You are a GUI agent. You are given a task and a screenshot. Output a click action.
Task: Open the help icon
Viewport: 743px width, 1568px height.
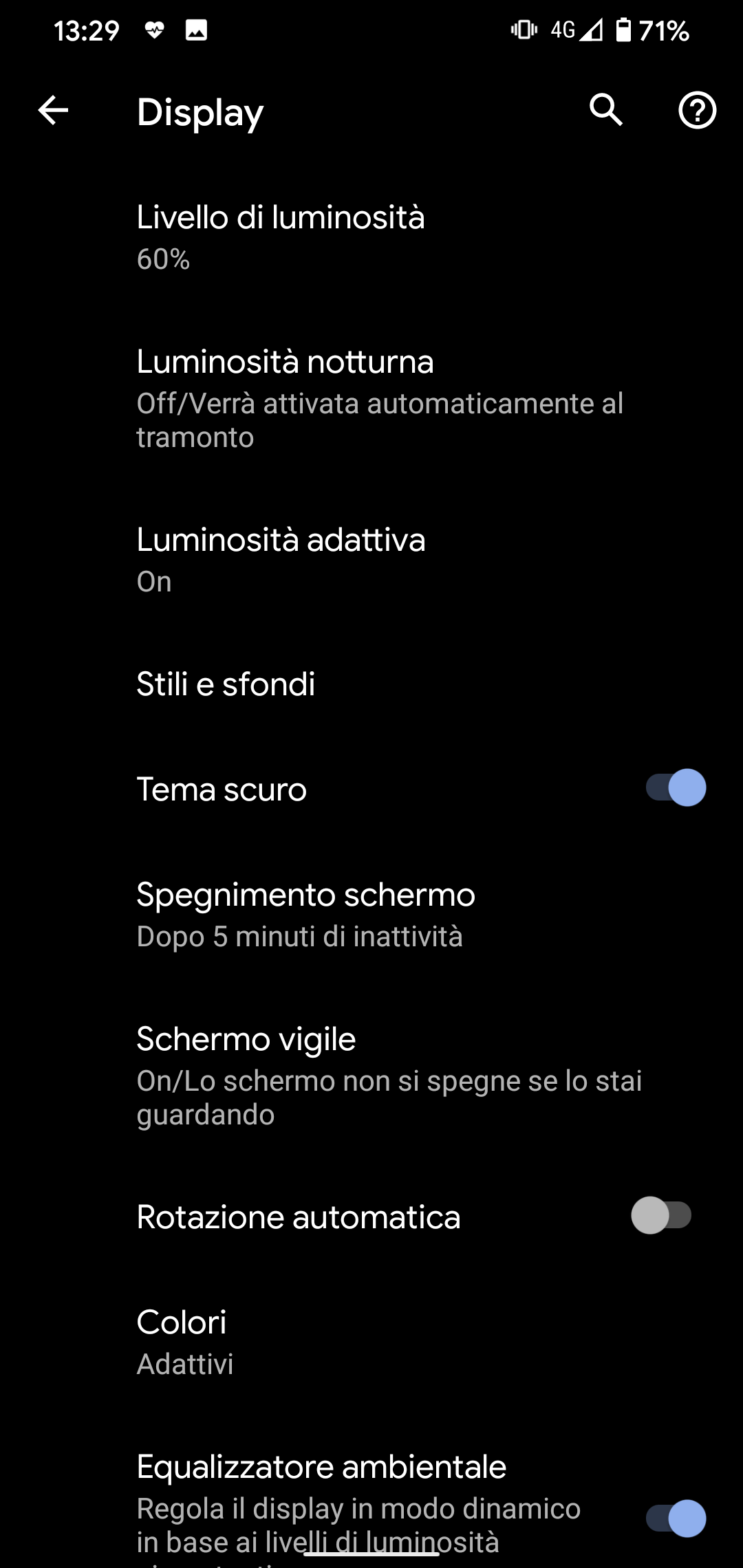coord(697,110)
